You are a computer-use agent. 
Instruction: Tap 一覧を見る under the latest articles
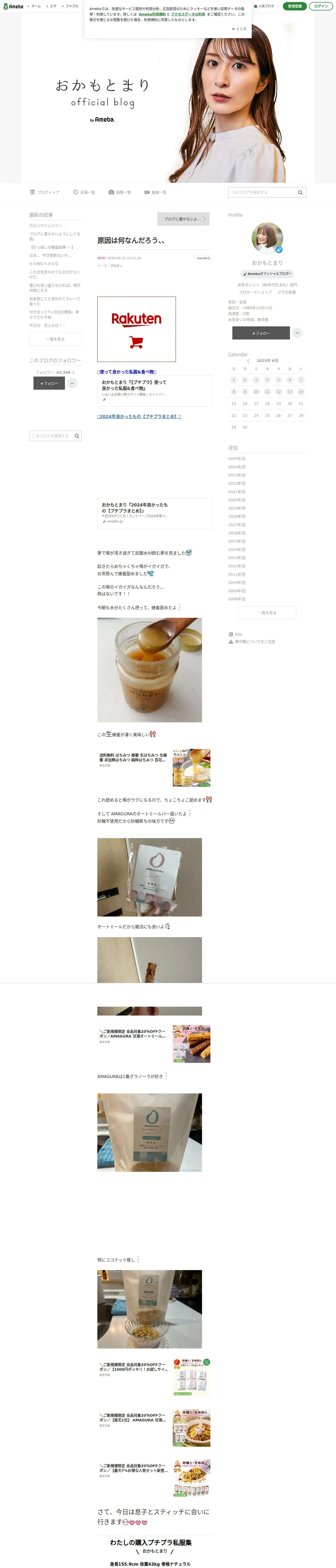55,339
